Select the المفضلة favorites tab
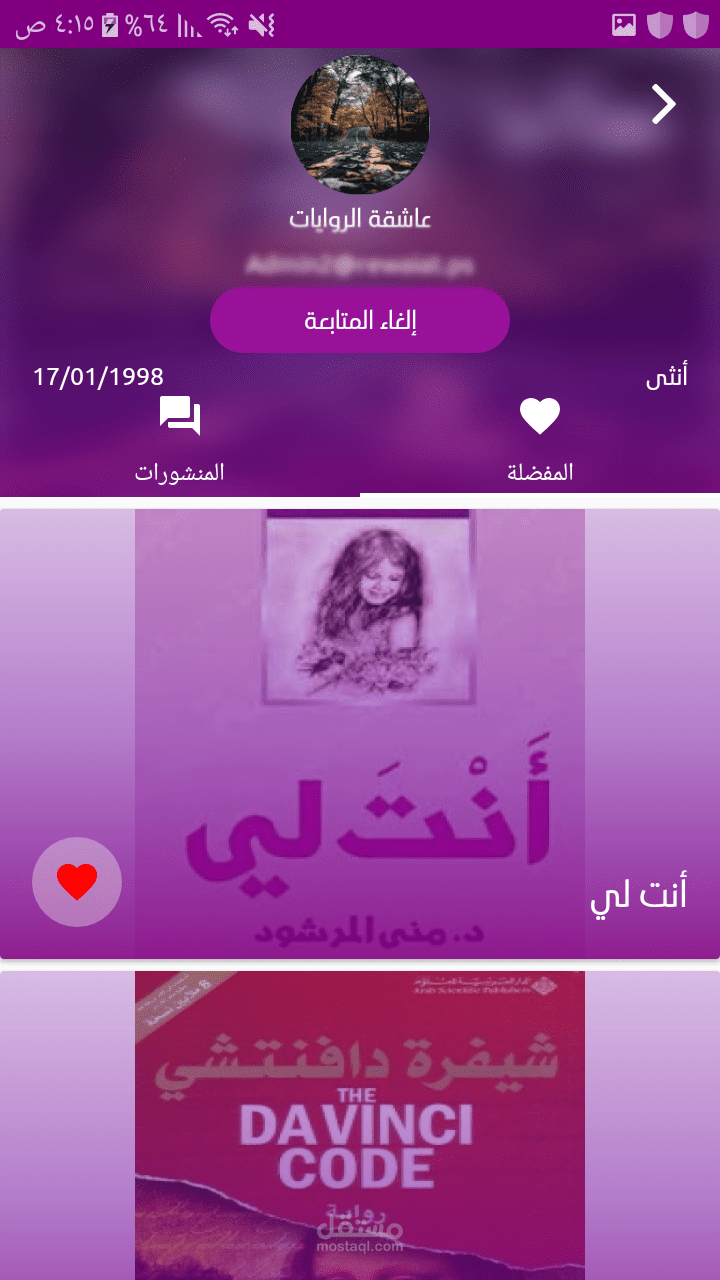Viewport: 720px width, 1280px height. (x=540, y=438)
